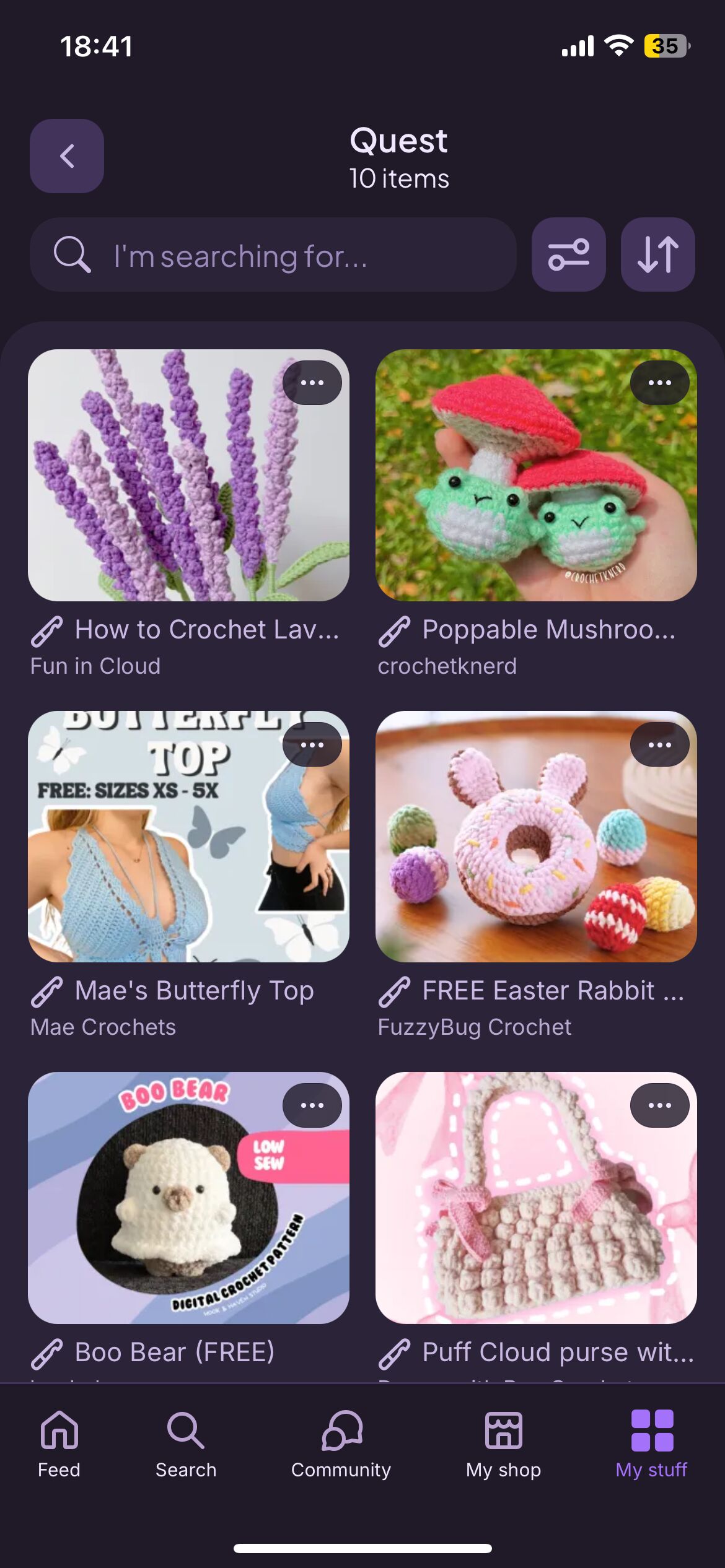Tap the "I'm searching for..." search field
The height and width of the screenshot is (1568, 725).
tap(273, 255)
